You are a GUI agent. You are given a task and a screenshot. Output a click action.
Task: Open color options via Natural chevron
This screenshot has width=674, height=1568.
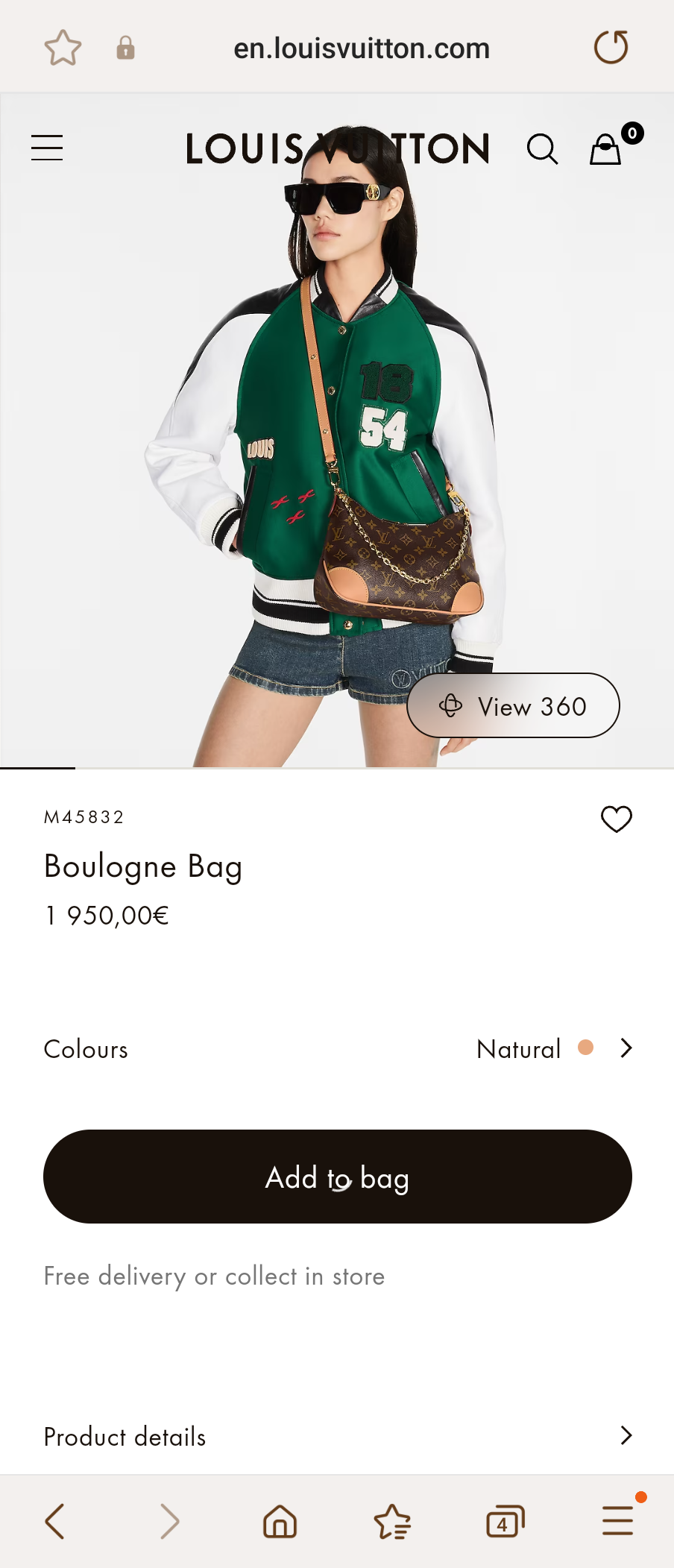[x=626, y=1048]
